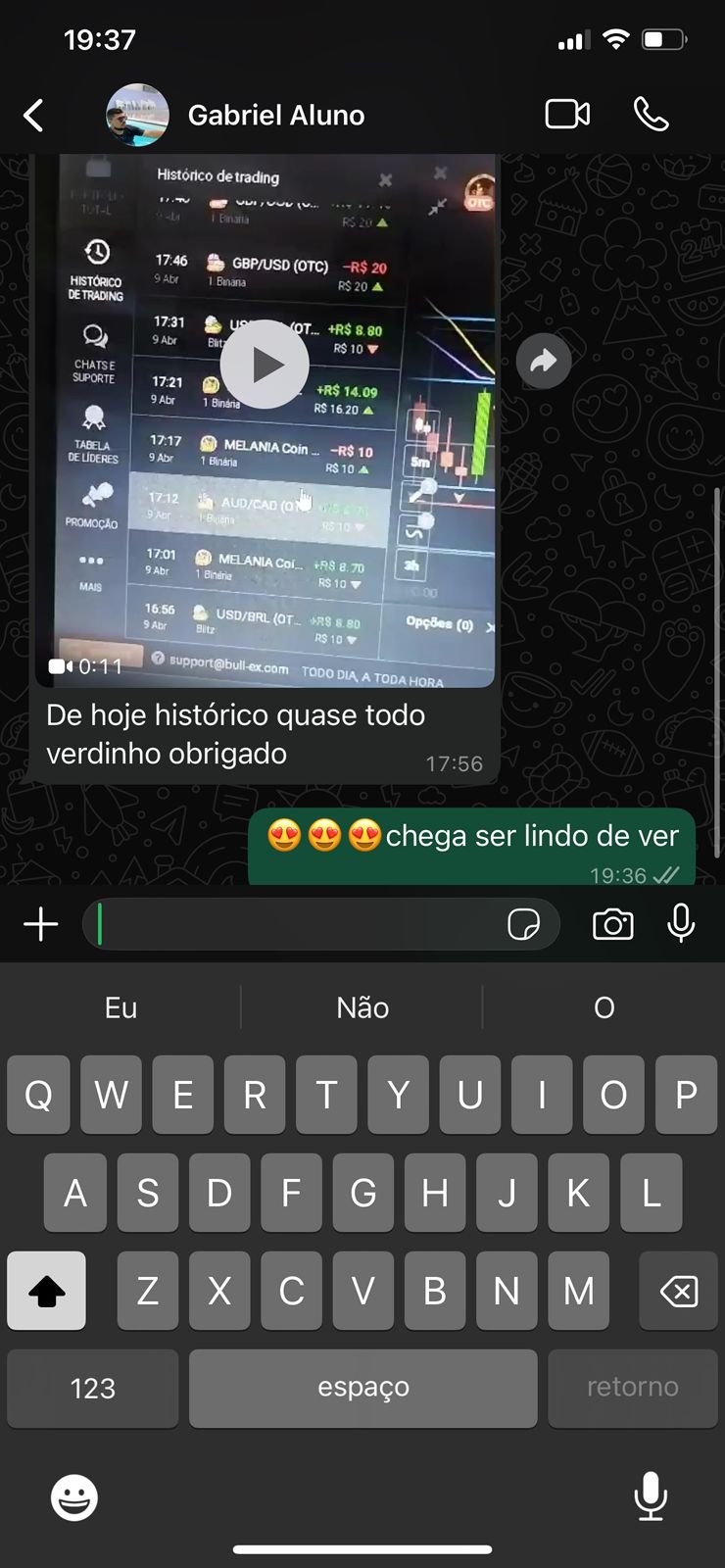The height and width of the screenshot is (1568, 725).
Task: Go back to the chats list
Action: [32, 114]
